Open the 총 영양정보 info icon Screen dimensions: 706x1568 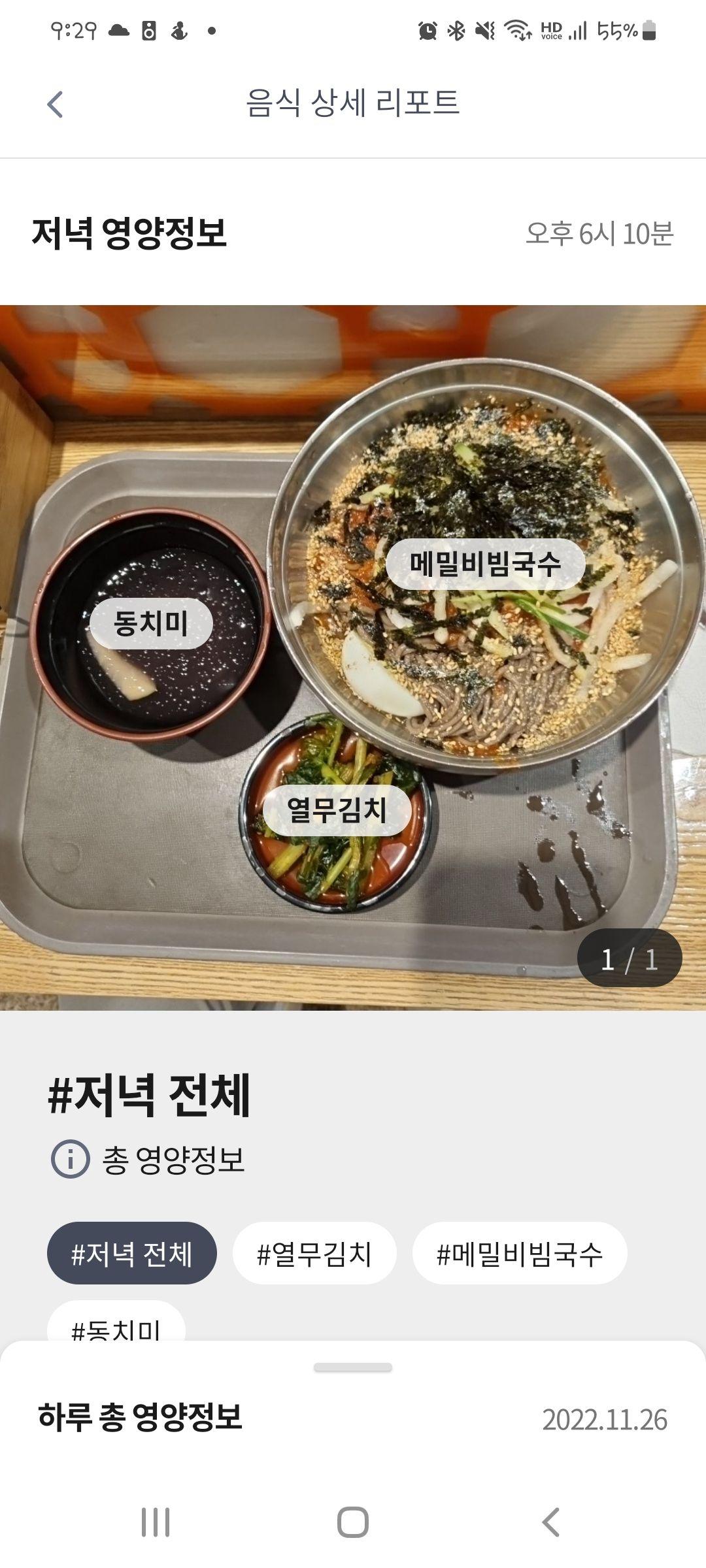click(x=70, y=1159)
